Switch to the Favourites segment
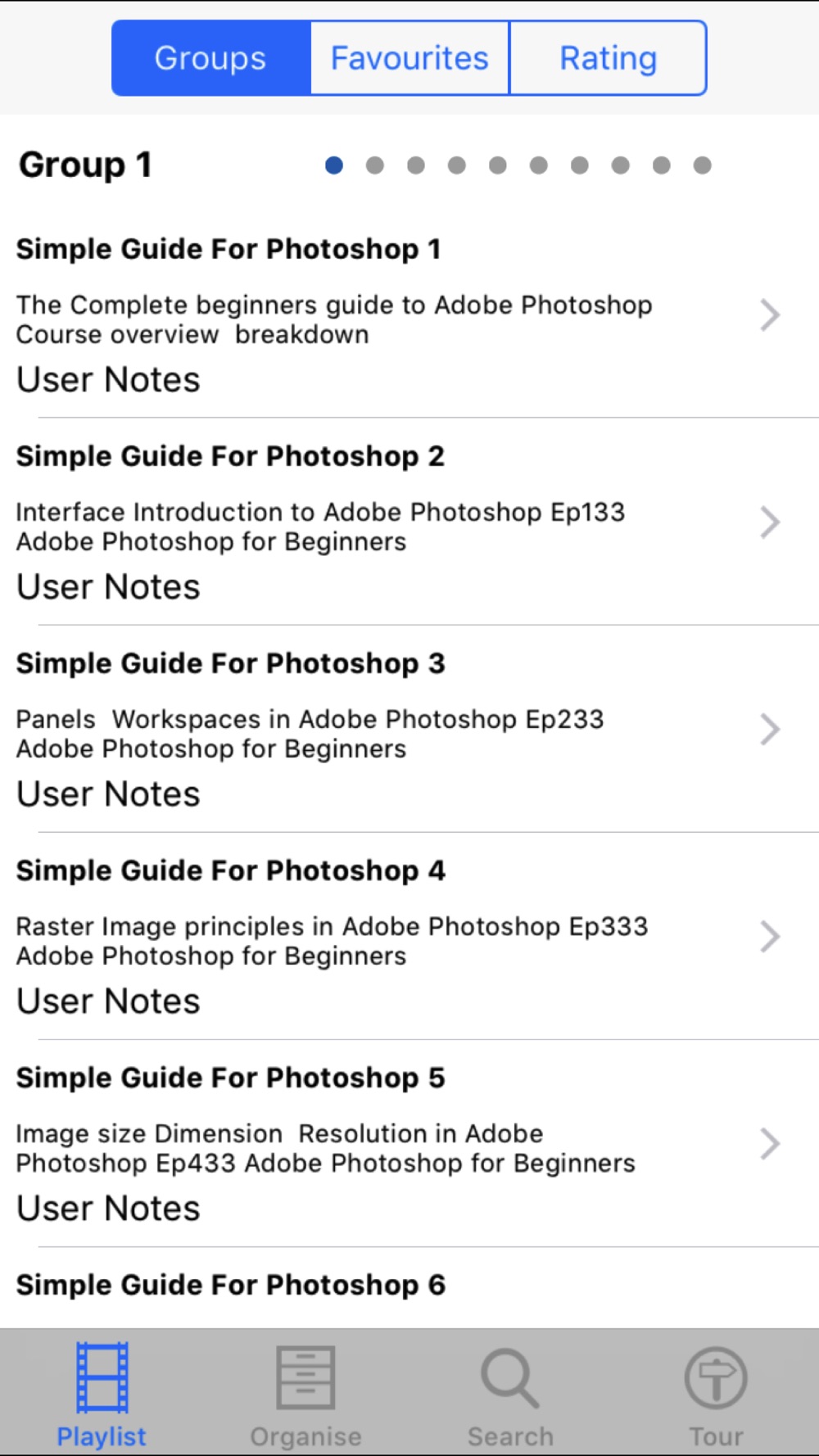 point(409,58)
